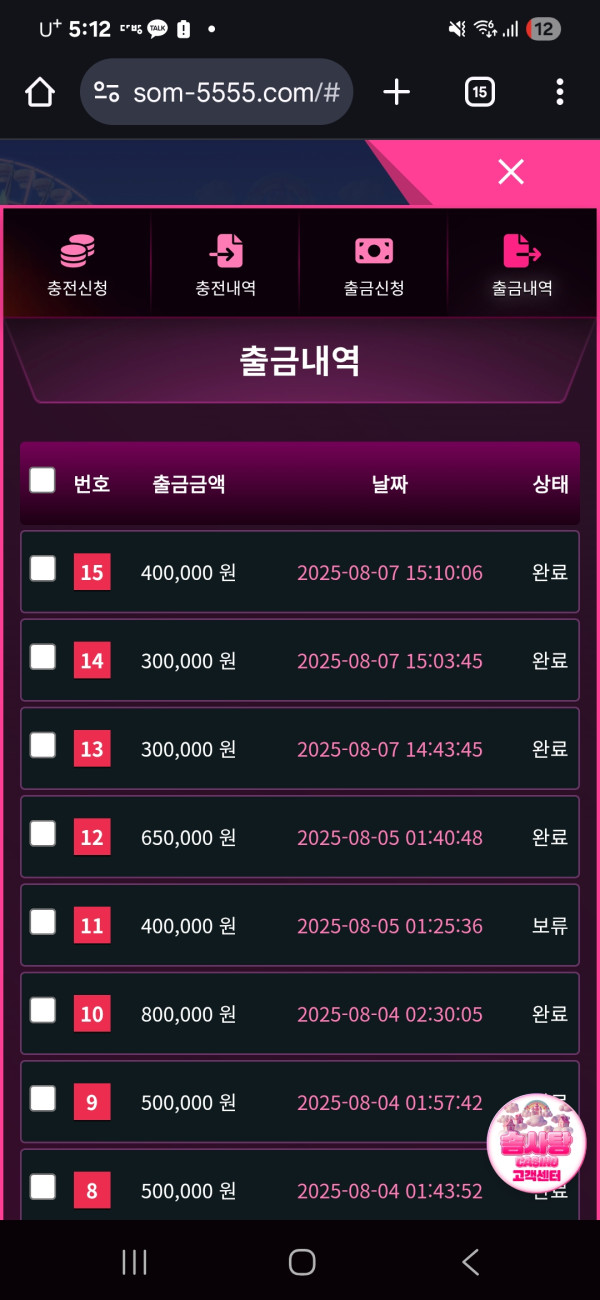This screenshot has width=600, height=1300.
Task: Select the 출금내역 tab
Action: pyautogui.click(x=522, y=265)
